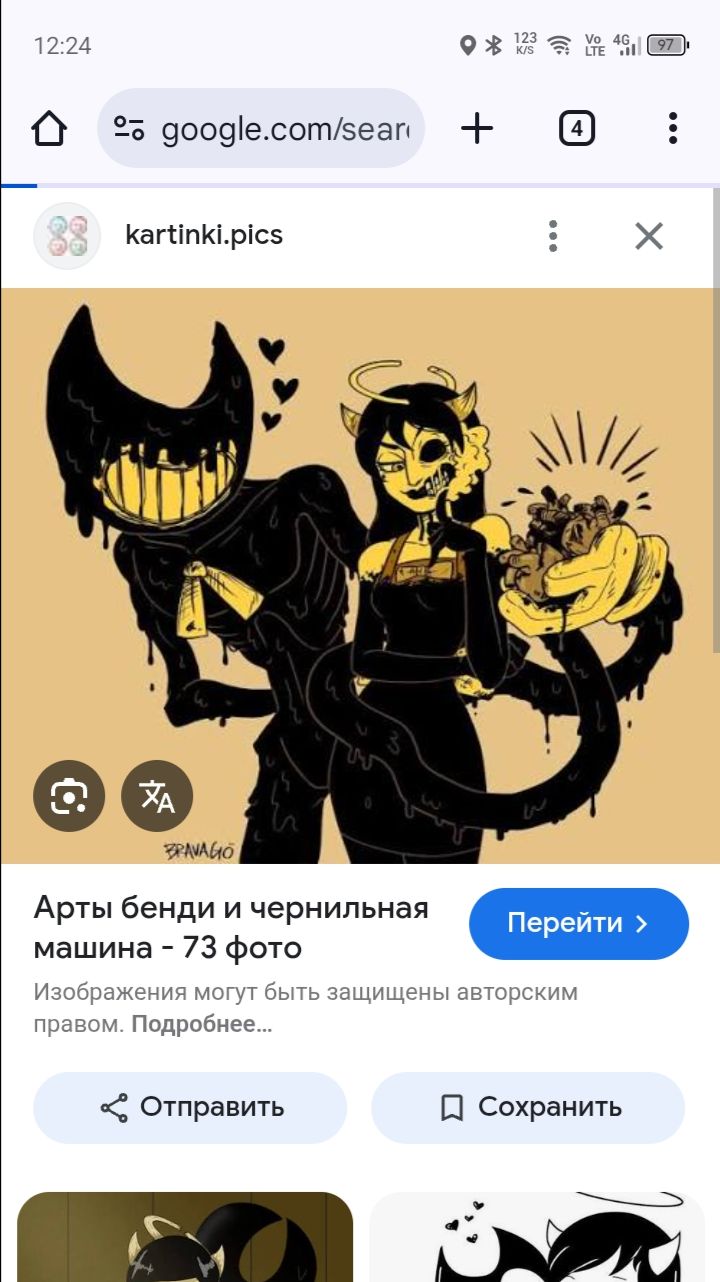Open image options menu beside kartinki.pics

(x=552, y=236)
